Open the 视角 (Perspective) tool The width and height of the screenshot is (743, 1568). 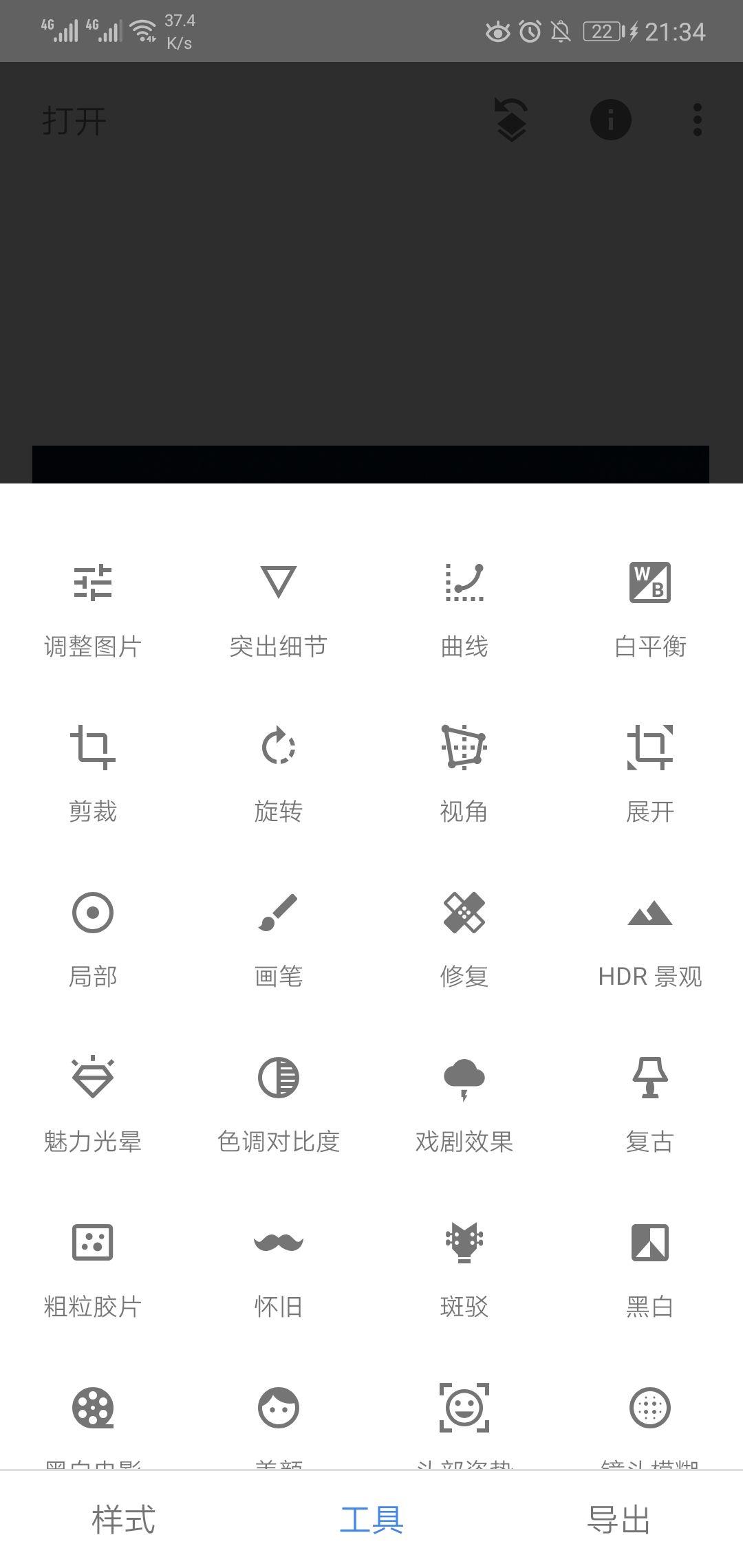tap(464, 774)
